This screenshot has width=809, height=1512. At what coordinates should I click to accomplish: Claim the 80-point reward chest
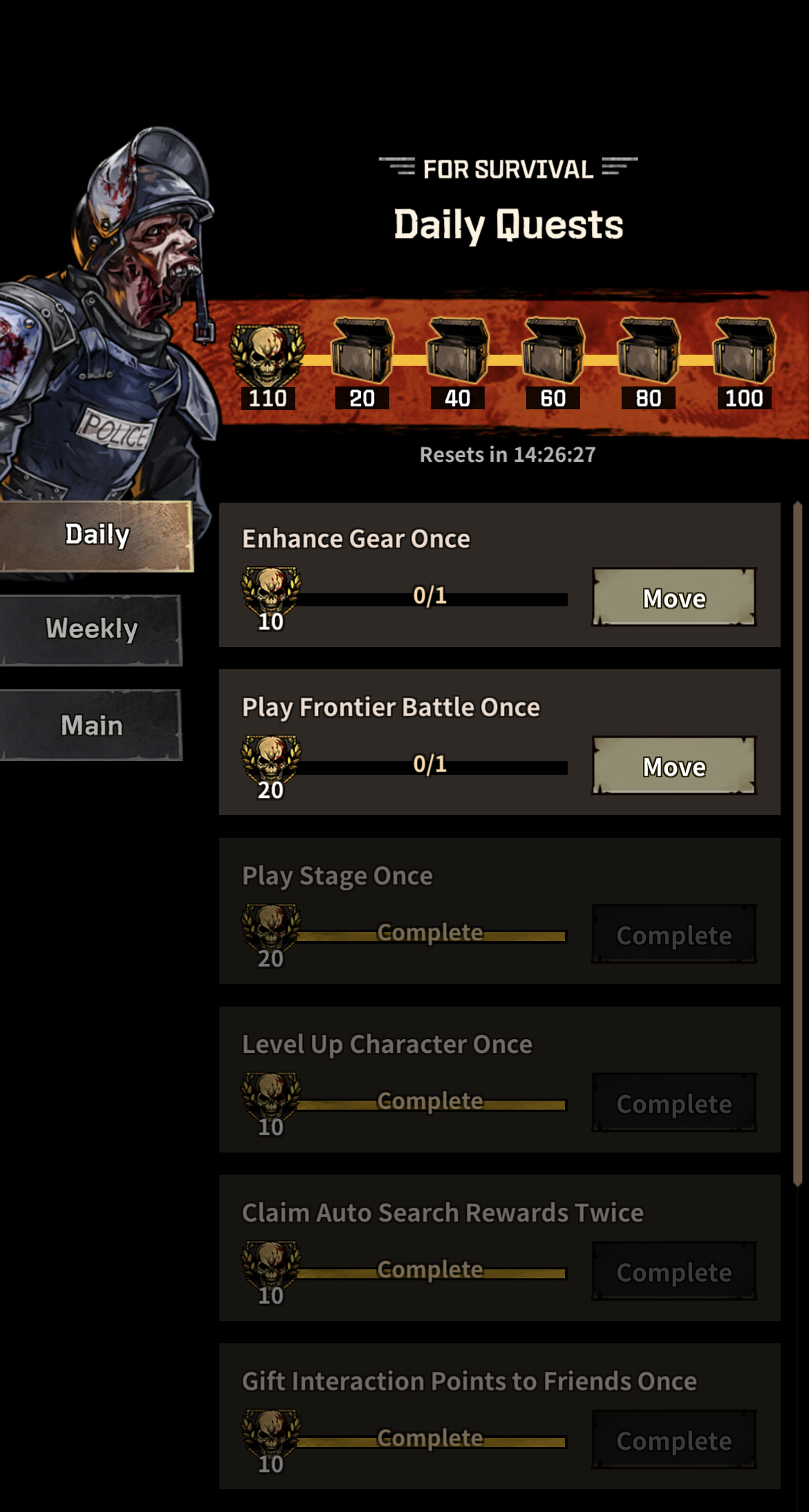click(x=648, y=351)
